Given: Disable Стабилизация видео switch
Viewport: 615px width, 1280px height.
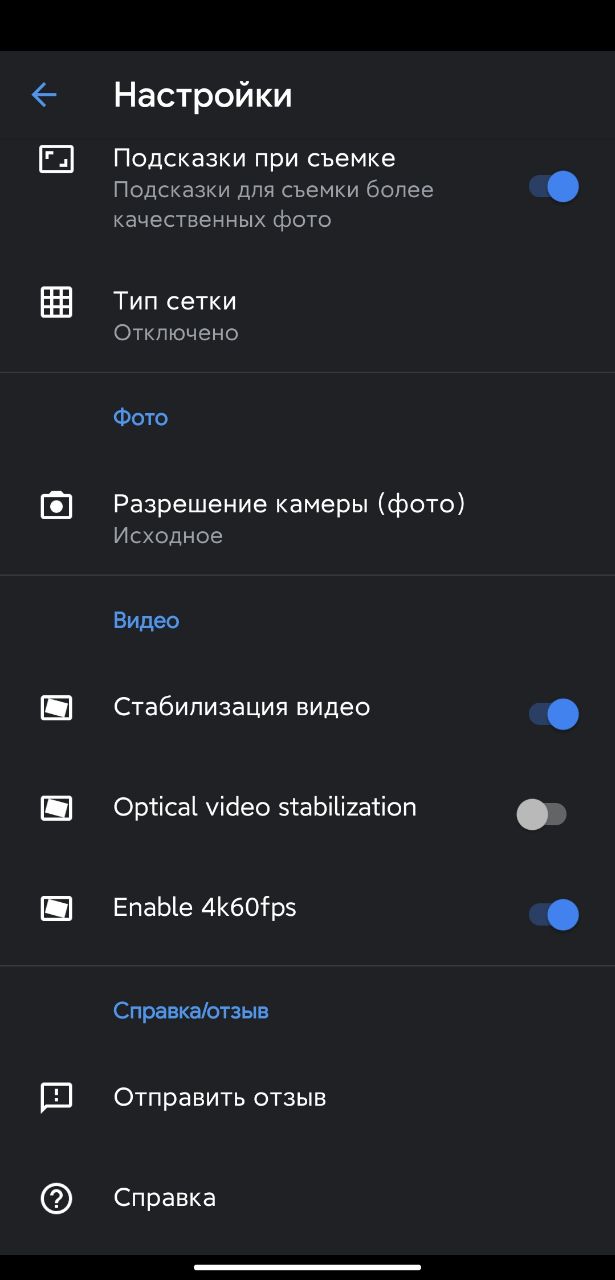Looking at the screenshot, I should pos(554,714).
